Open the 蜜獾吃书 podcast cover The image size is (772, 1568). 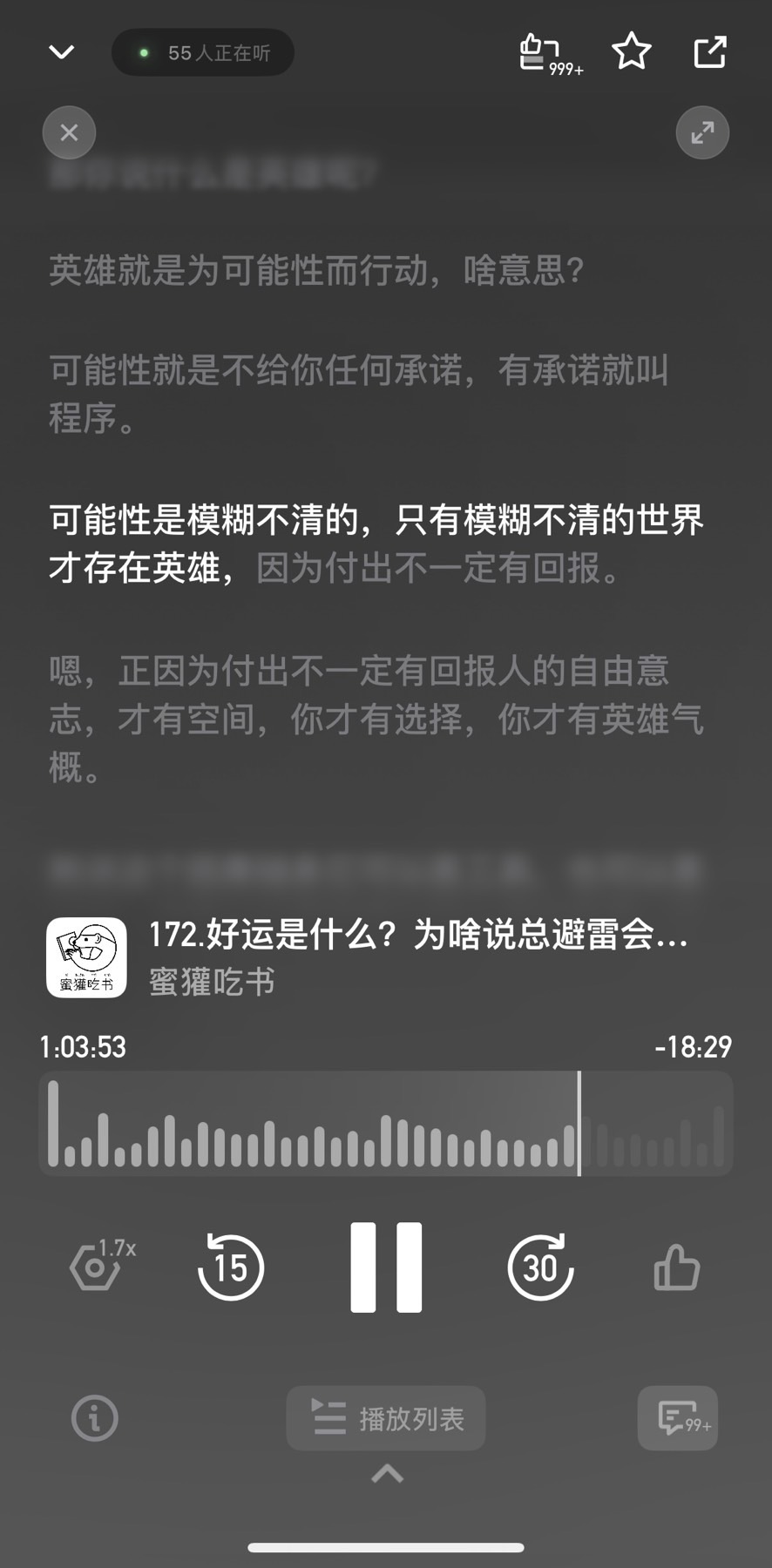tap(86, 957)
